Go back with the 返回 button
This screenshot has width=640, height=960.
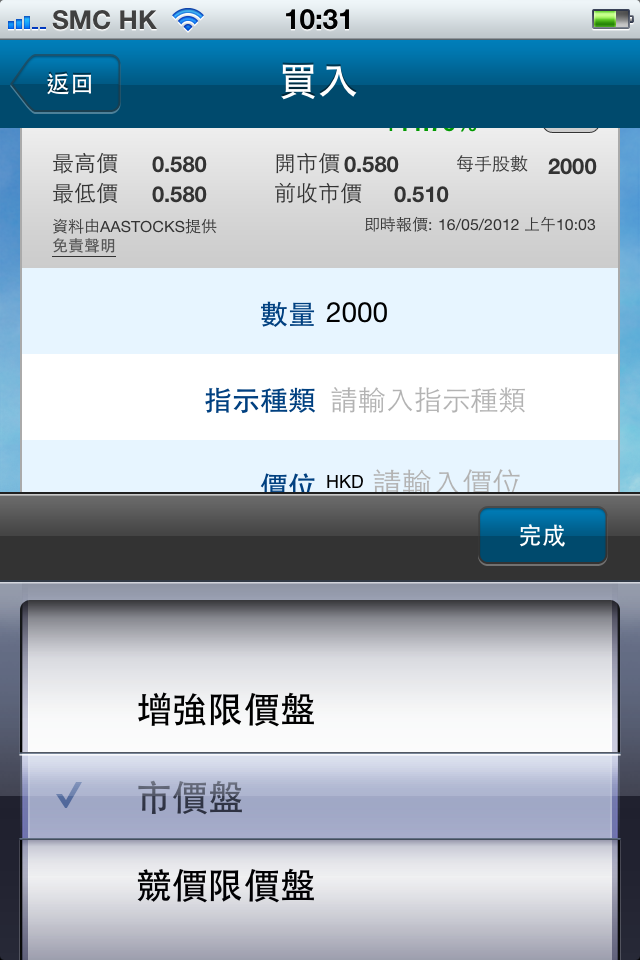[x=68, y=84]
